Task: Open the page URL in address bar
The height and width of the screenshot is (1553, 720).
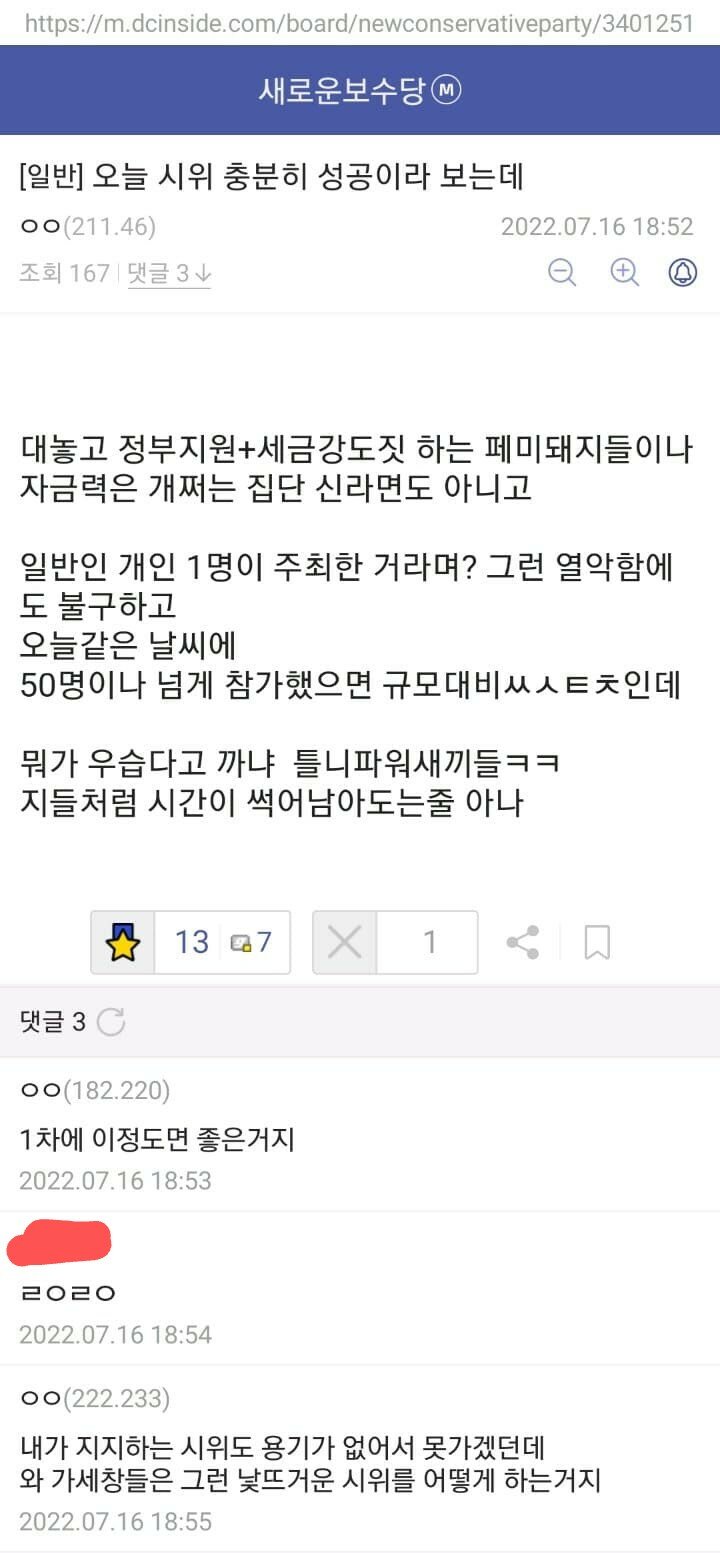Action: (x=359, y=22)
